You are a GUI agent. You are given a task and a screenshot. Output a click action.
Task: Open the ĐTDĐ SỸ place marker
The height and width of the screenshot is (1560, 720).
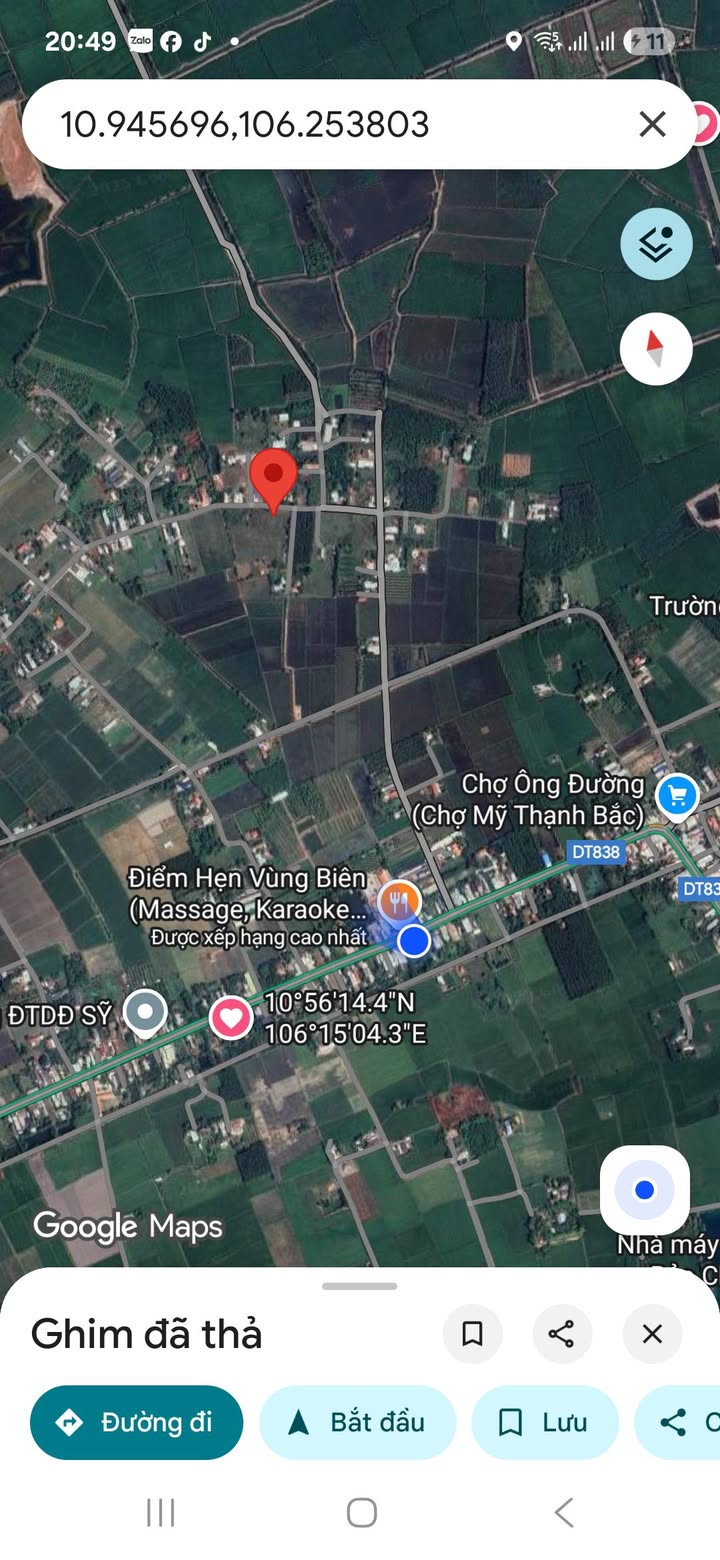click(x=146, y=1012)
